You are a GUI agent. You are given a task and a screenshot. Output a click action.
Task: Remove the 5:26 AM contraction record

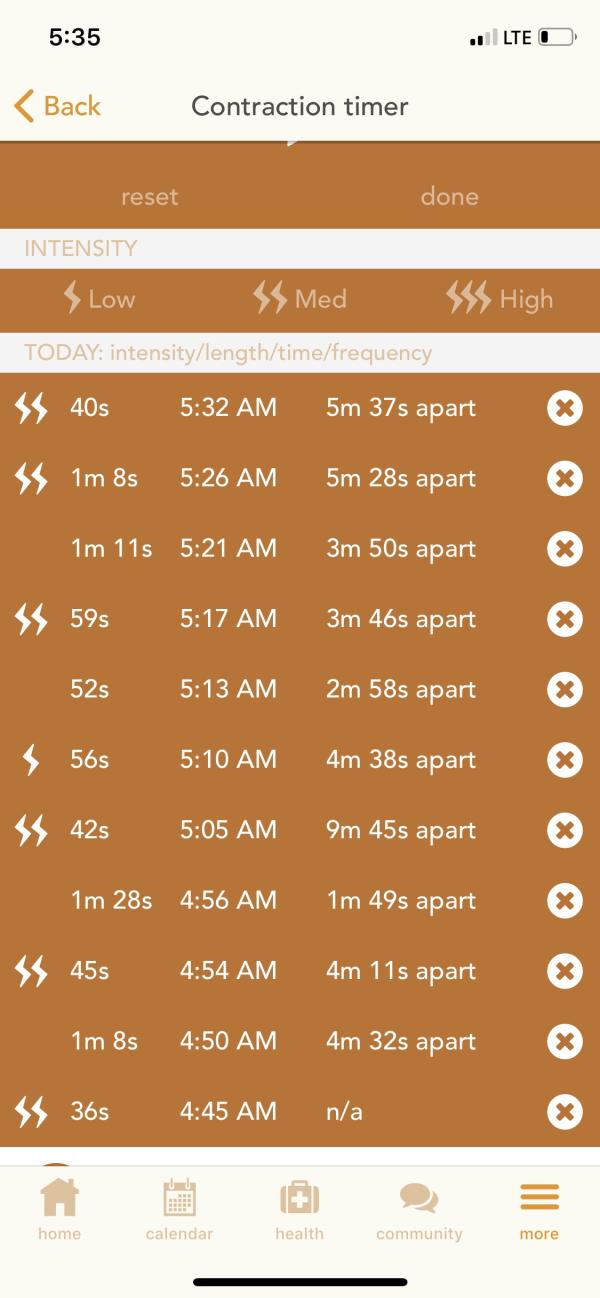click(x=564, y=478)
